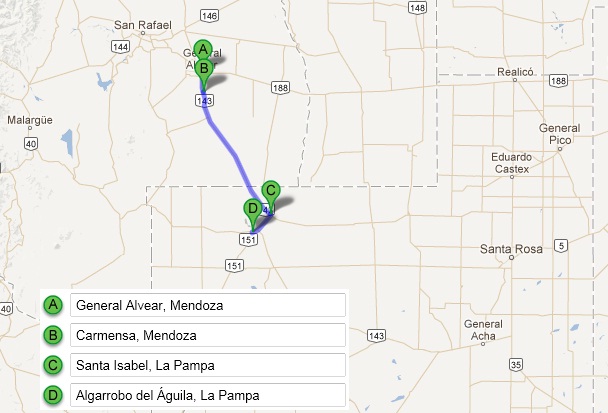Select the Algarrobo del Águila waypoint field
608x413 pixels.
pos(208,395)
